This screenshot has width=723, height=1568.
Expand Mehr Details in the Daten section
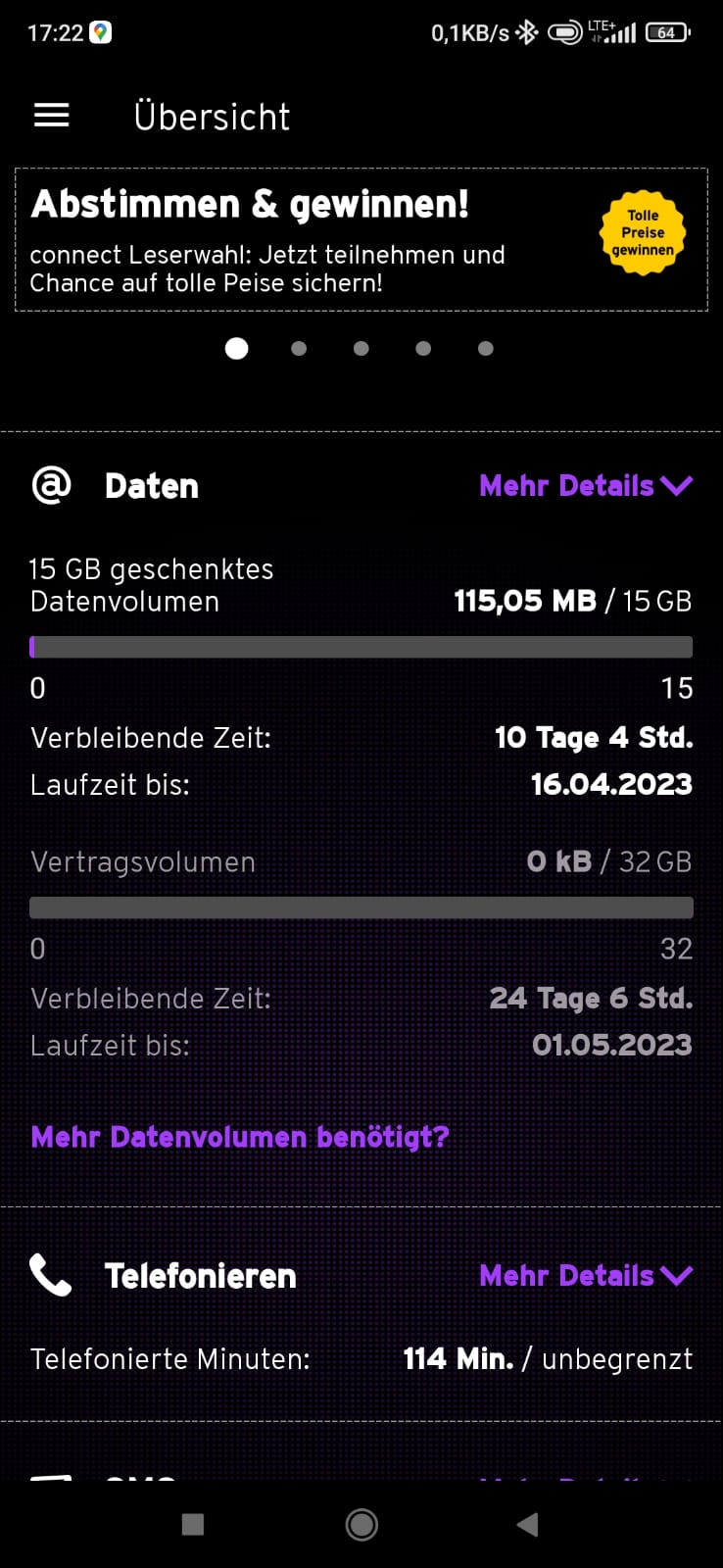click(585, 486)
